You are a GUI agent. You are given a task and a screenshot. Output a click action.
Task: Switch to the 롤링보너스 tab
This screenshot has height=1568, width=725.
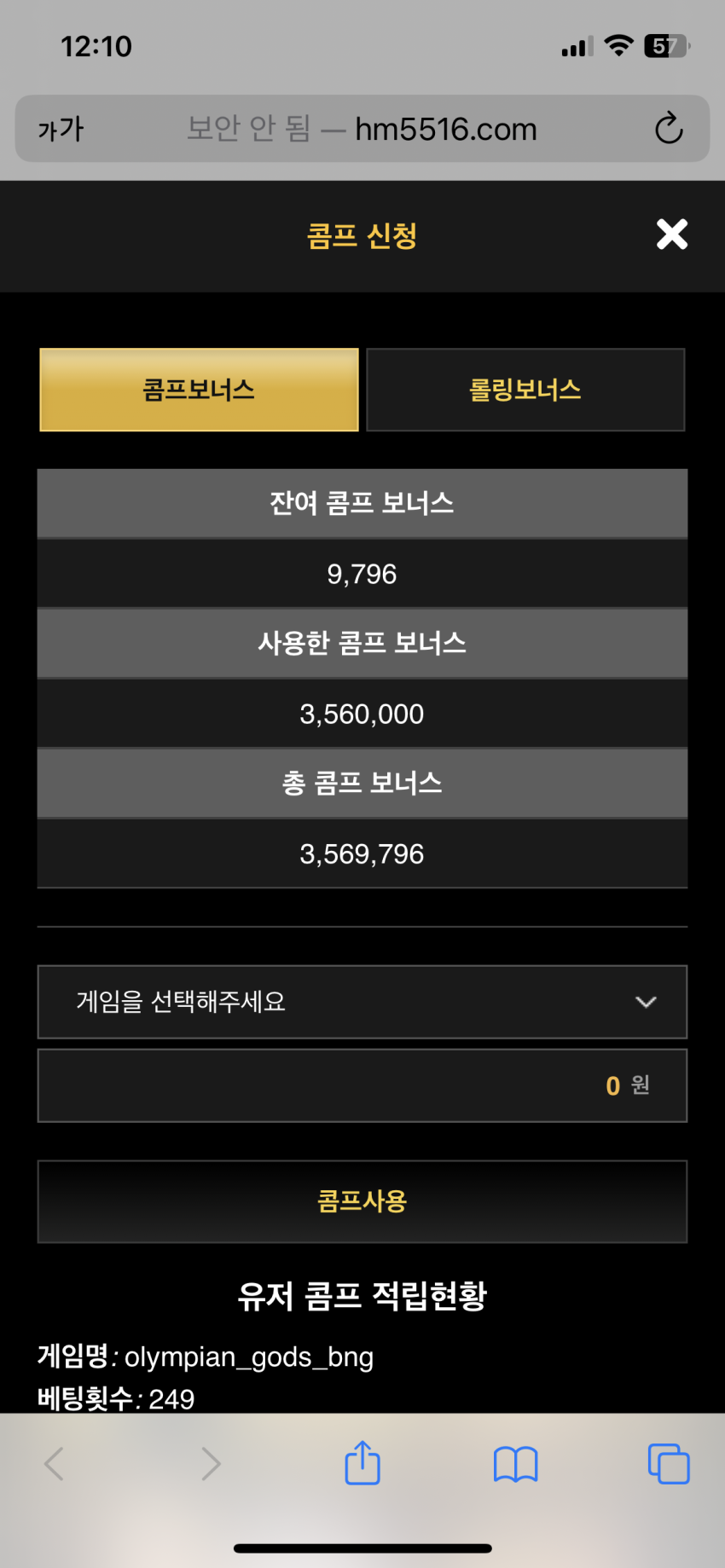click(x=525, y=390)
